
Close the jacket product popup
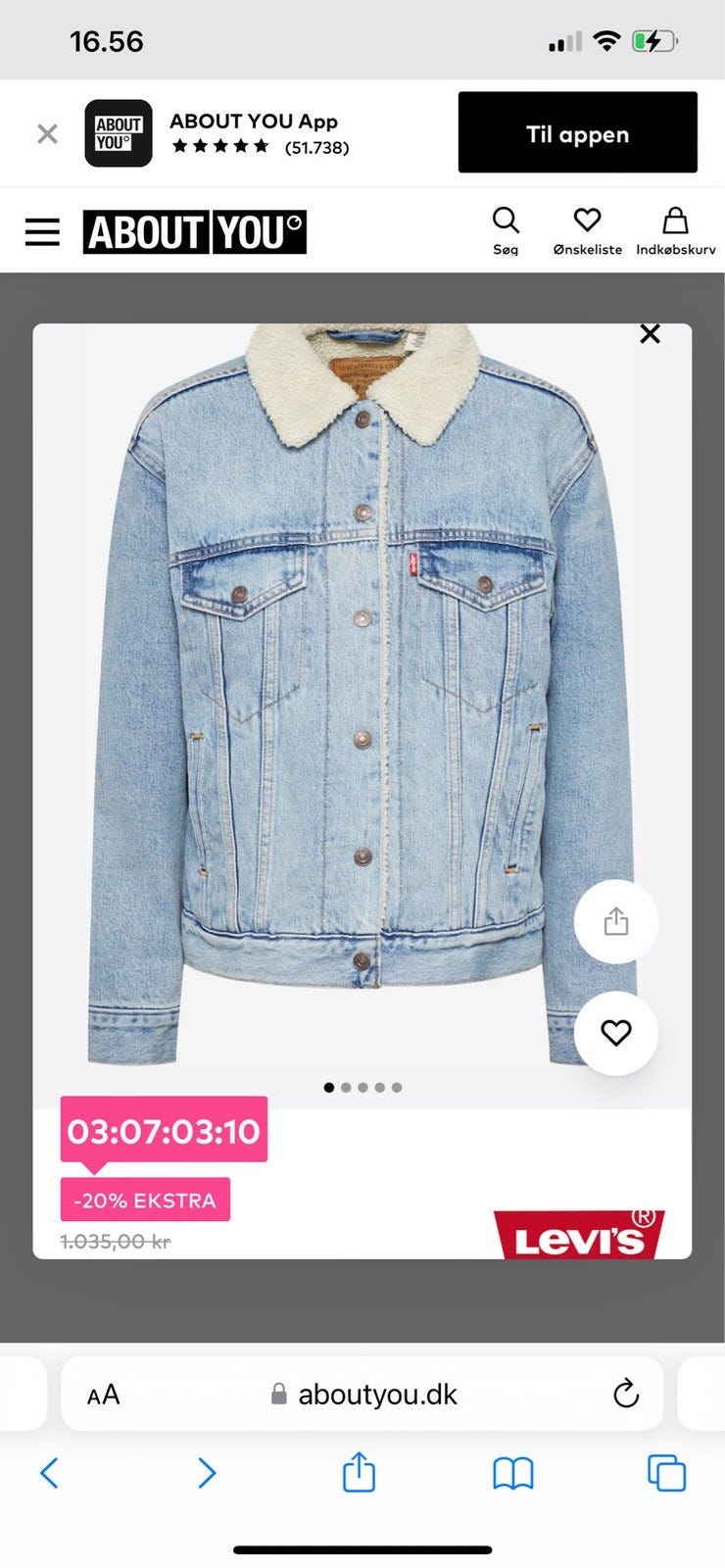click(x=650, y=334)
